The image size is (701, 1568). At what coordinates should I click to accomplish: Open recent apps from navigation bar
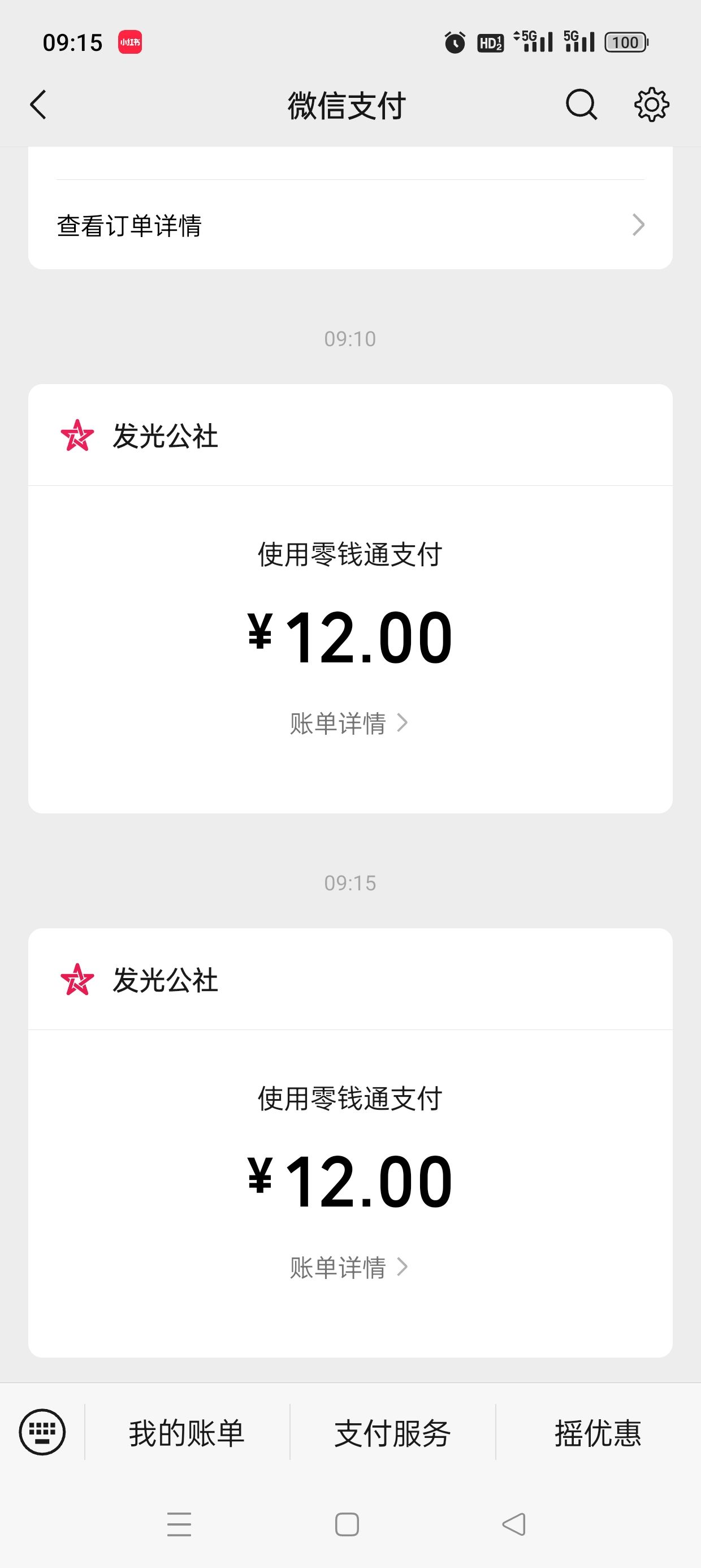click(180, 1524)
